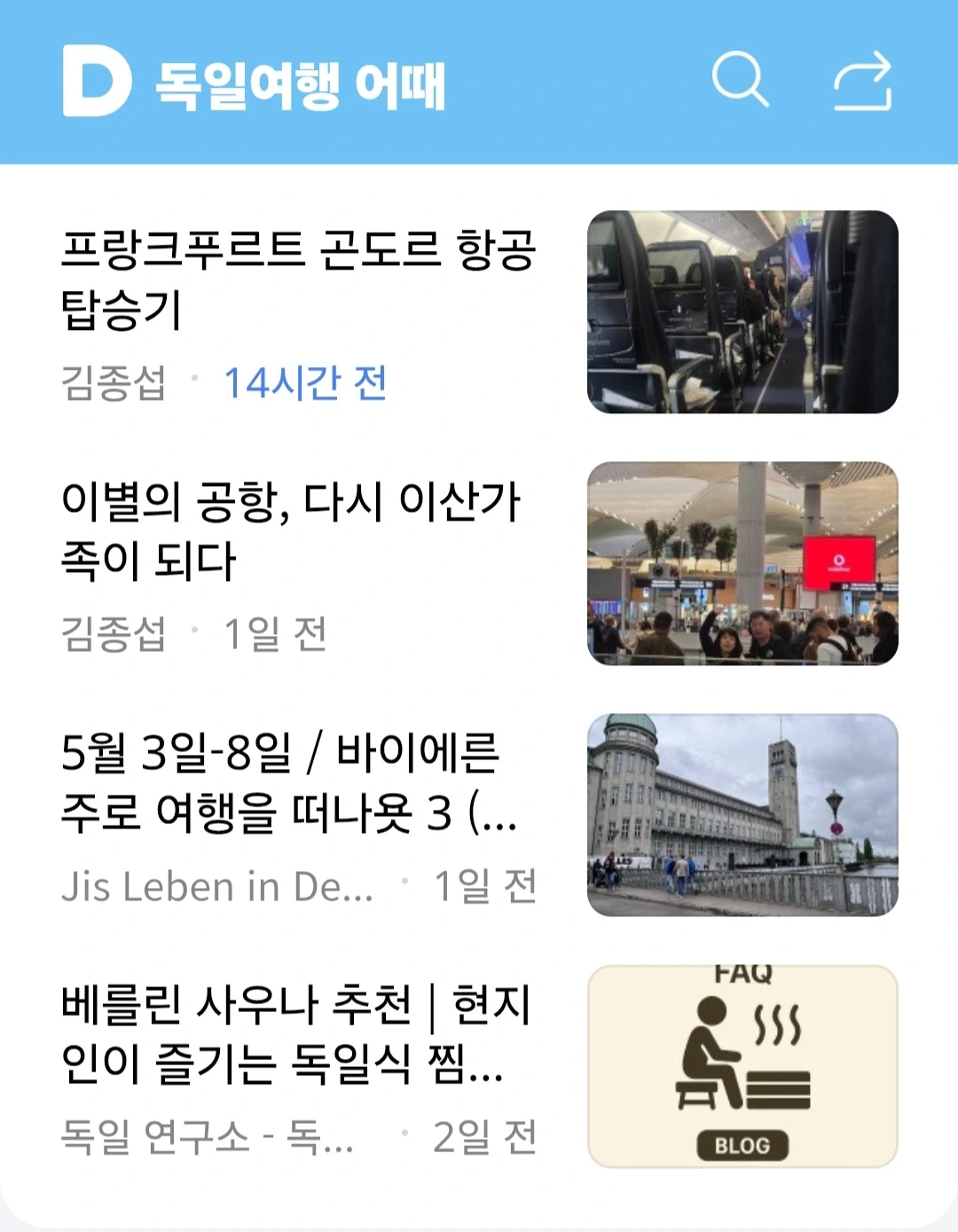Open article 프랑크푸르트 곤도르 항공 탑승기
958x1232 pixels.
click(x=298, y=279)
